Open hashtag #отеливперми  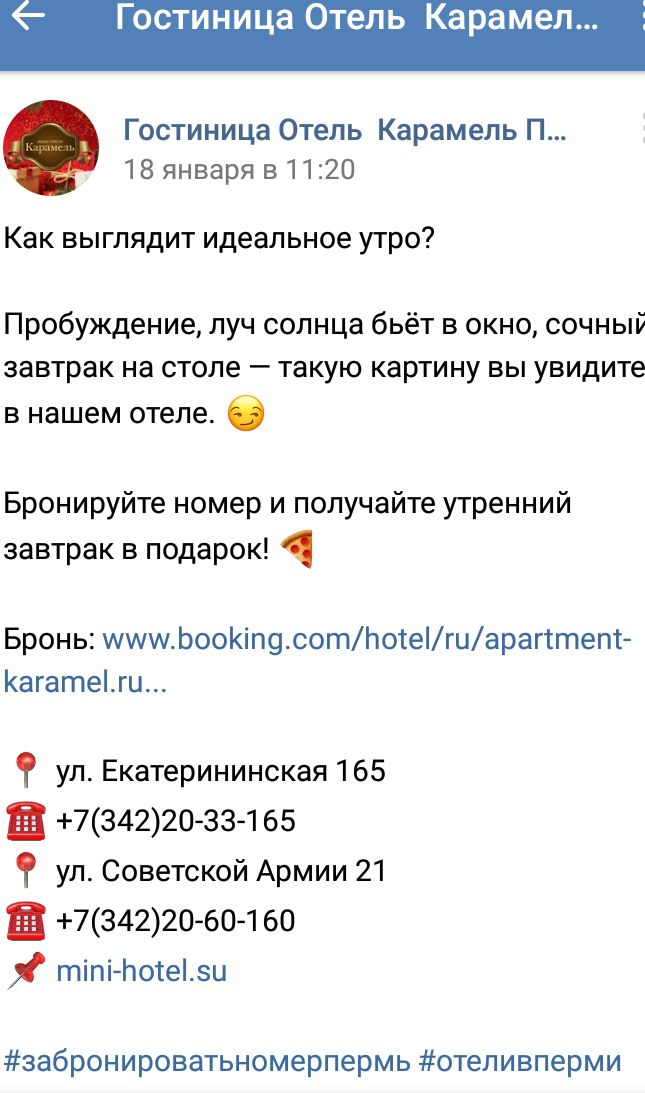(520, 1060)
